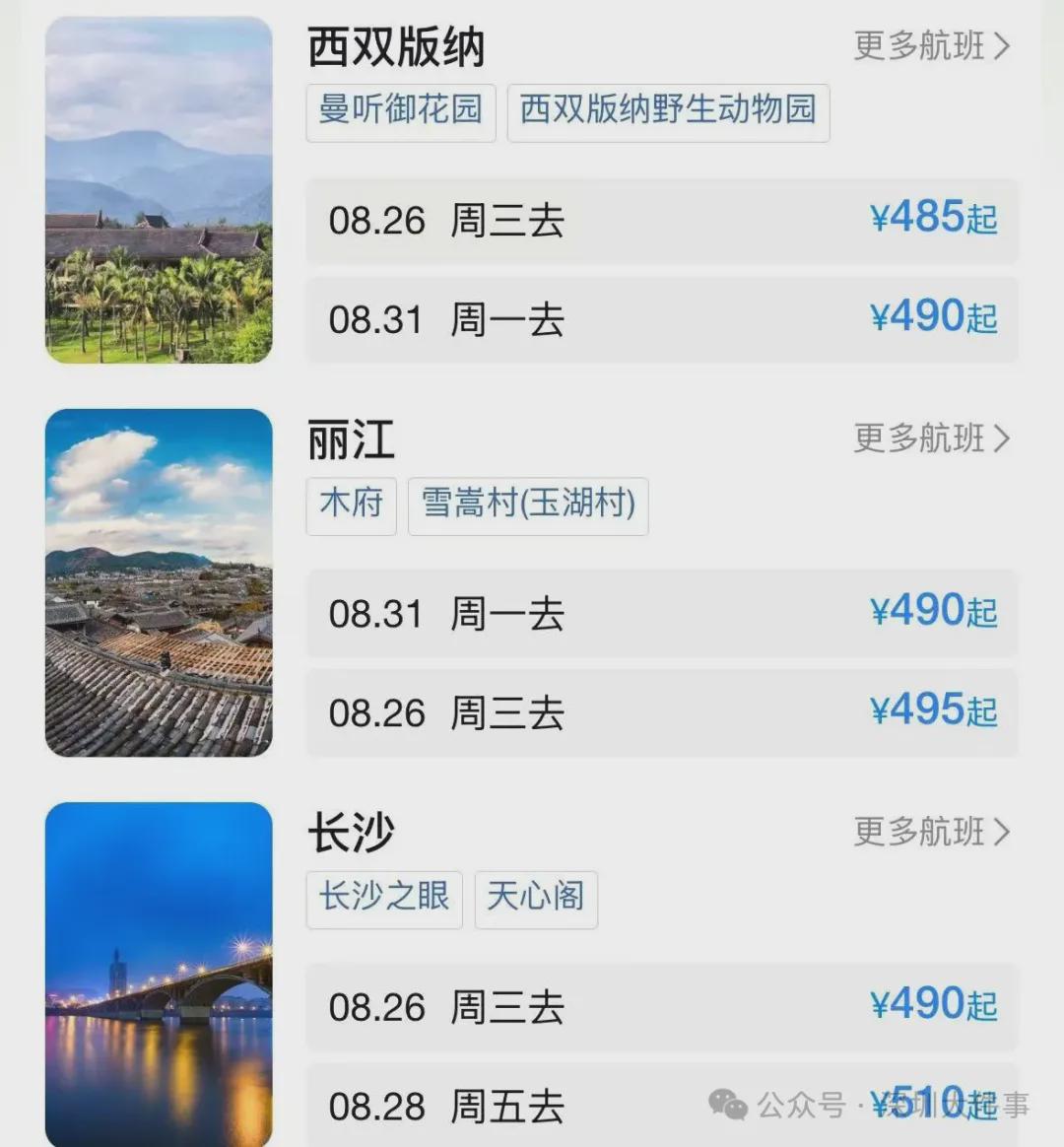The width and height of the screenshot is (1064, 1147).
Task: Open more flights for 西双版纳
Action: click(x=932, y=46)
